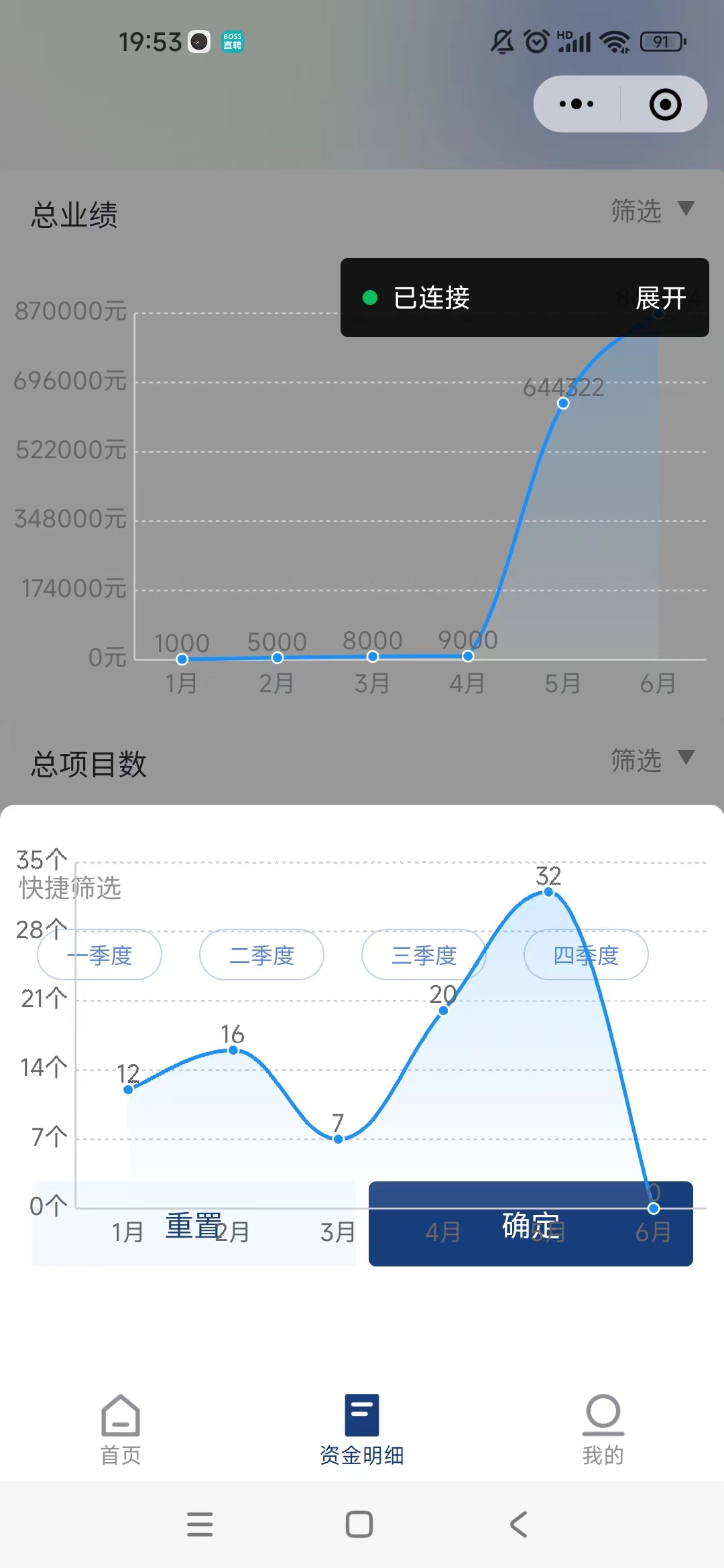Confirm the filter with 确定
Image resolution: width=724 pixels, height=1568 pixels.
(530, 1224)
